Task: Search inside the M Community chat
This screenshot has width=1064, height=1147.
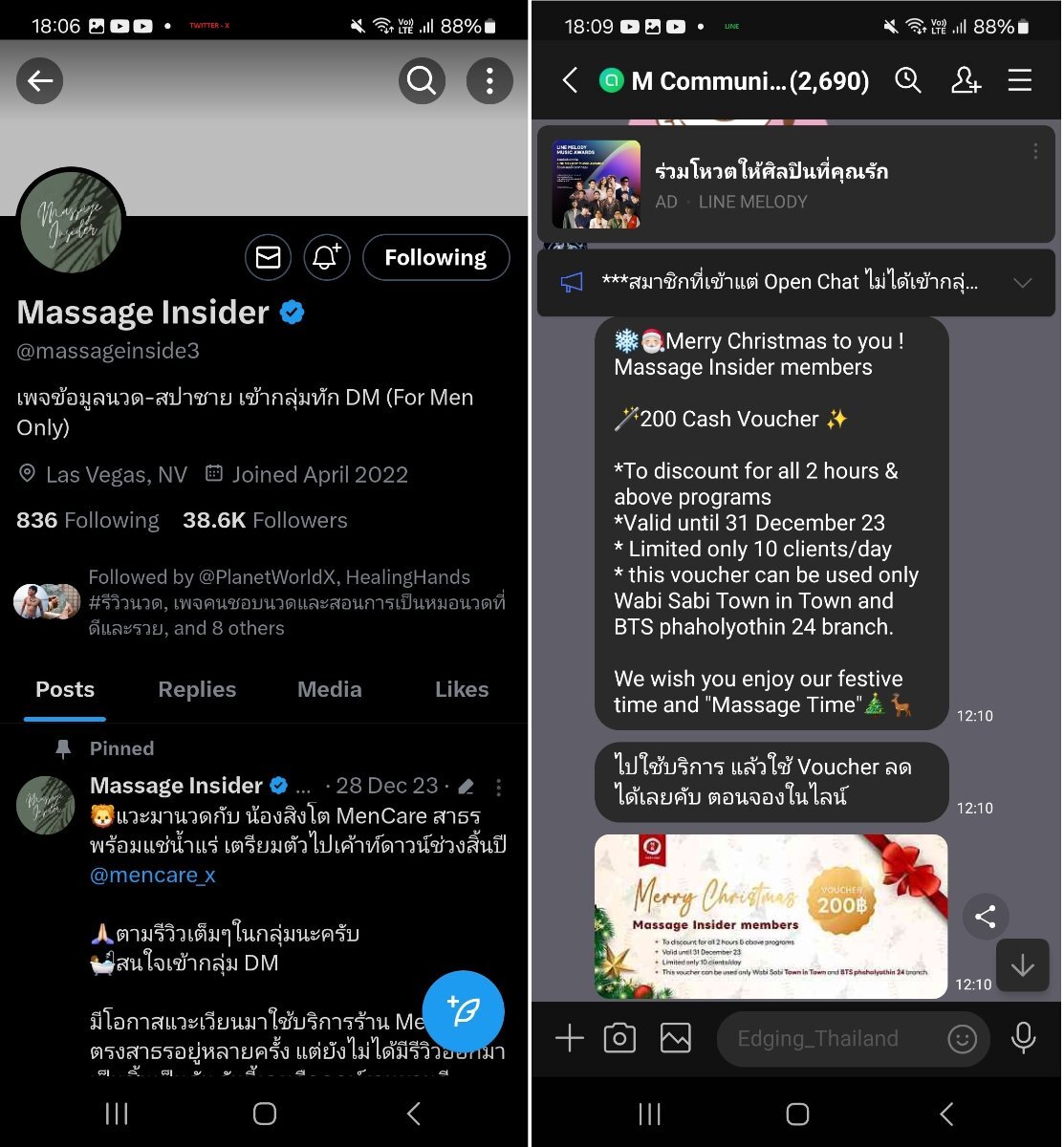Action: pyautogui.click(x=907, y=80)
